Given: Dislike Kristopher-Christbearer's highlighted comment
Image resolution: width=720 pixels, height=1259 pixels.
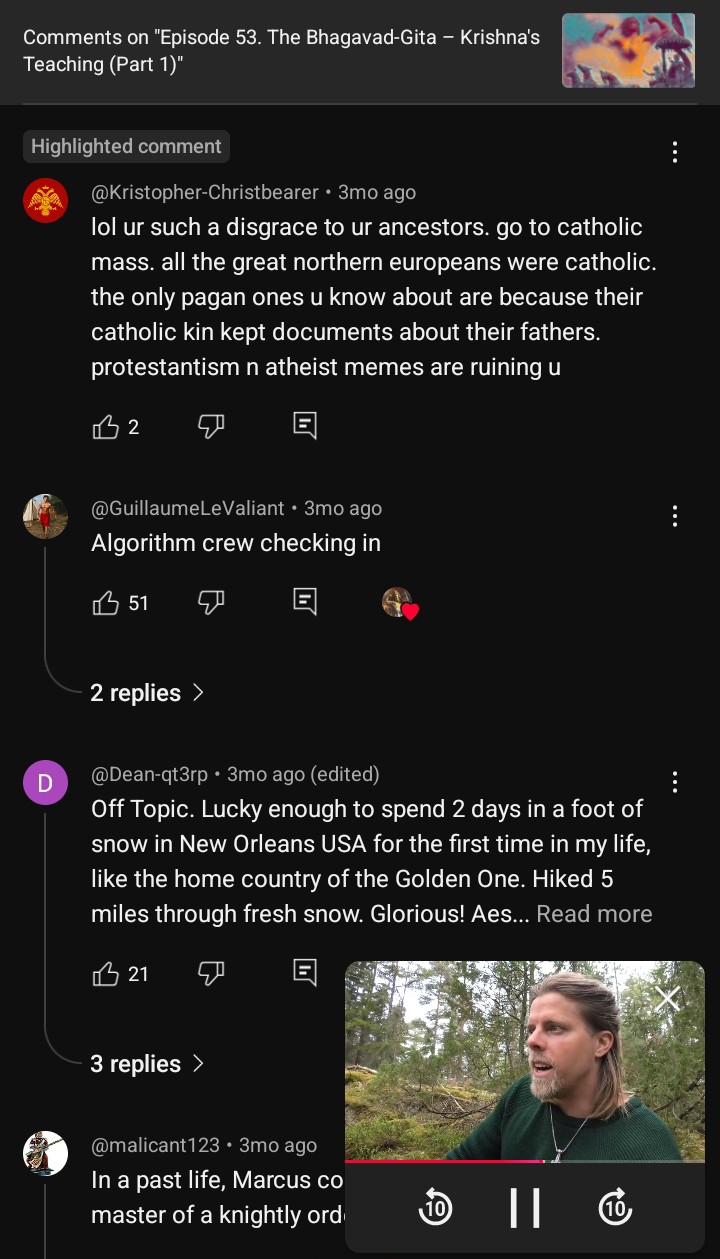Looking at the screenshot, I should pos(211,427).
